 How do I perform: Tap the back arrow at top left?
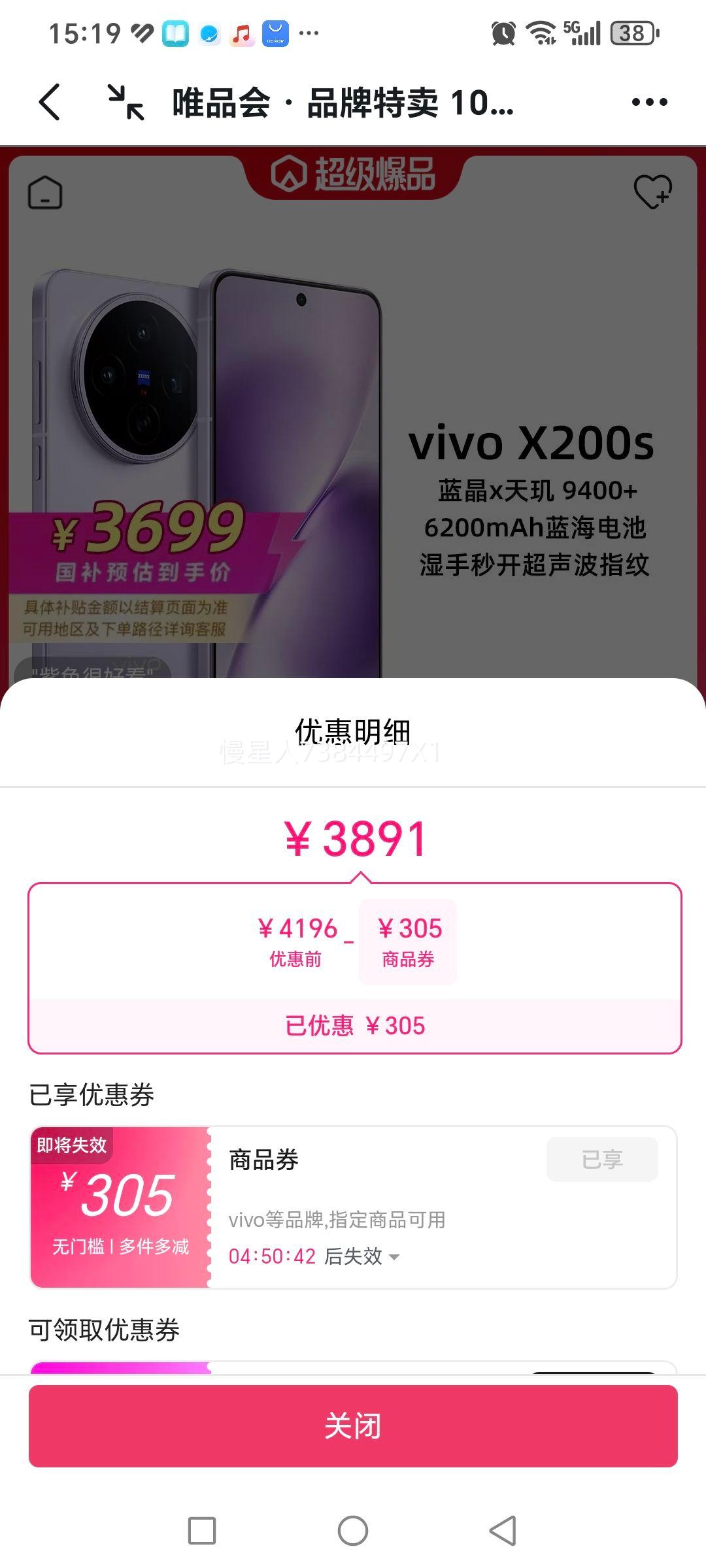tap(51, 101)
